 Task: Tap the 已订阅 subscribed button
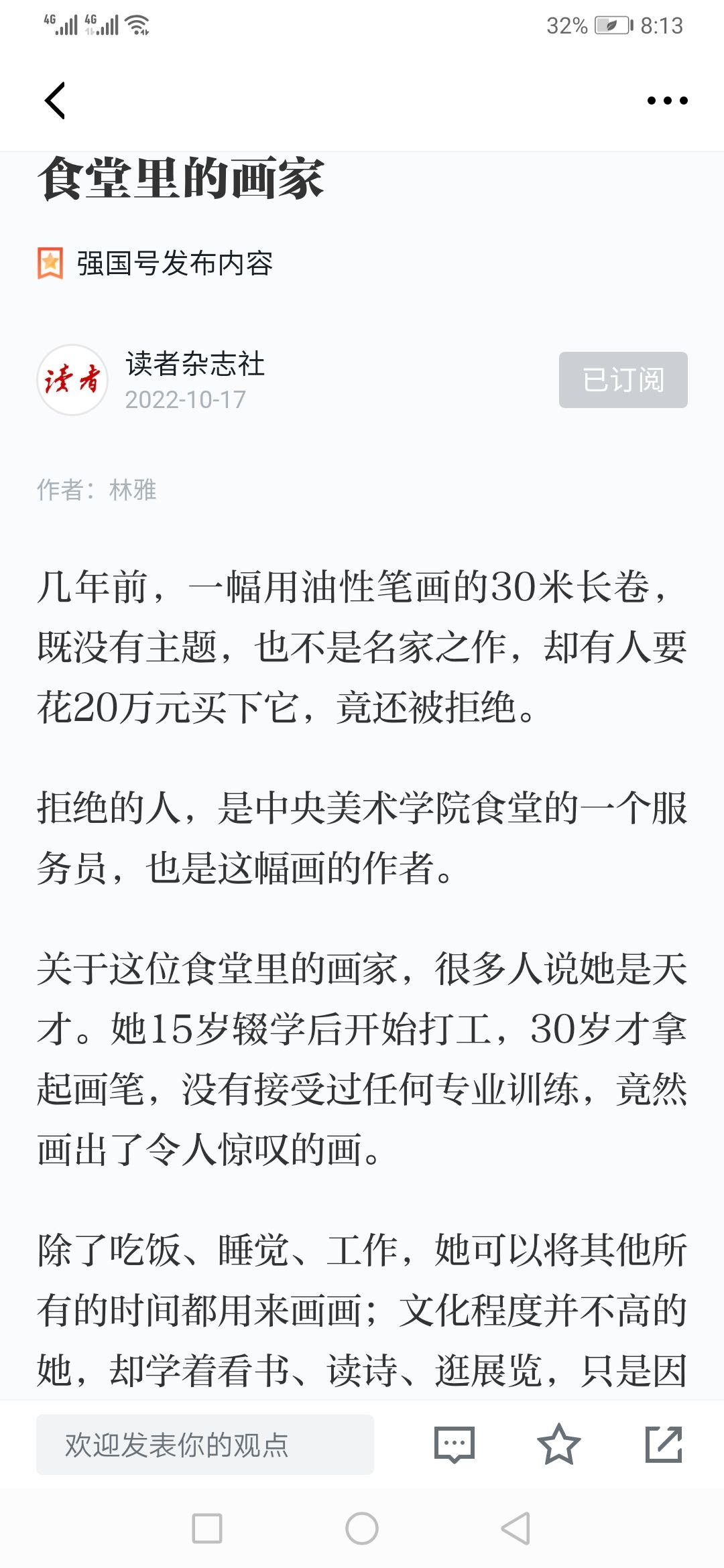point(623,380)
